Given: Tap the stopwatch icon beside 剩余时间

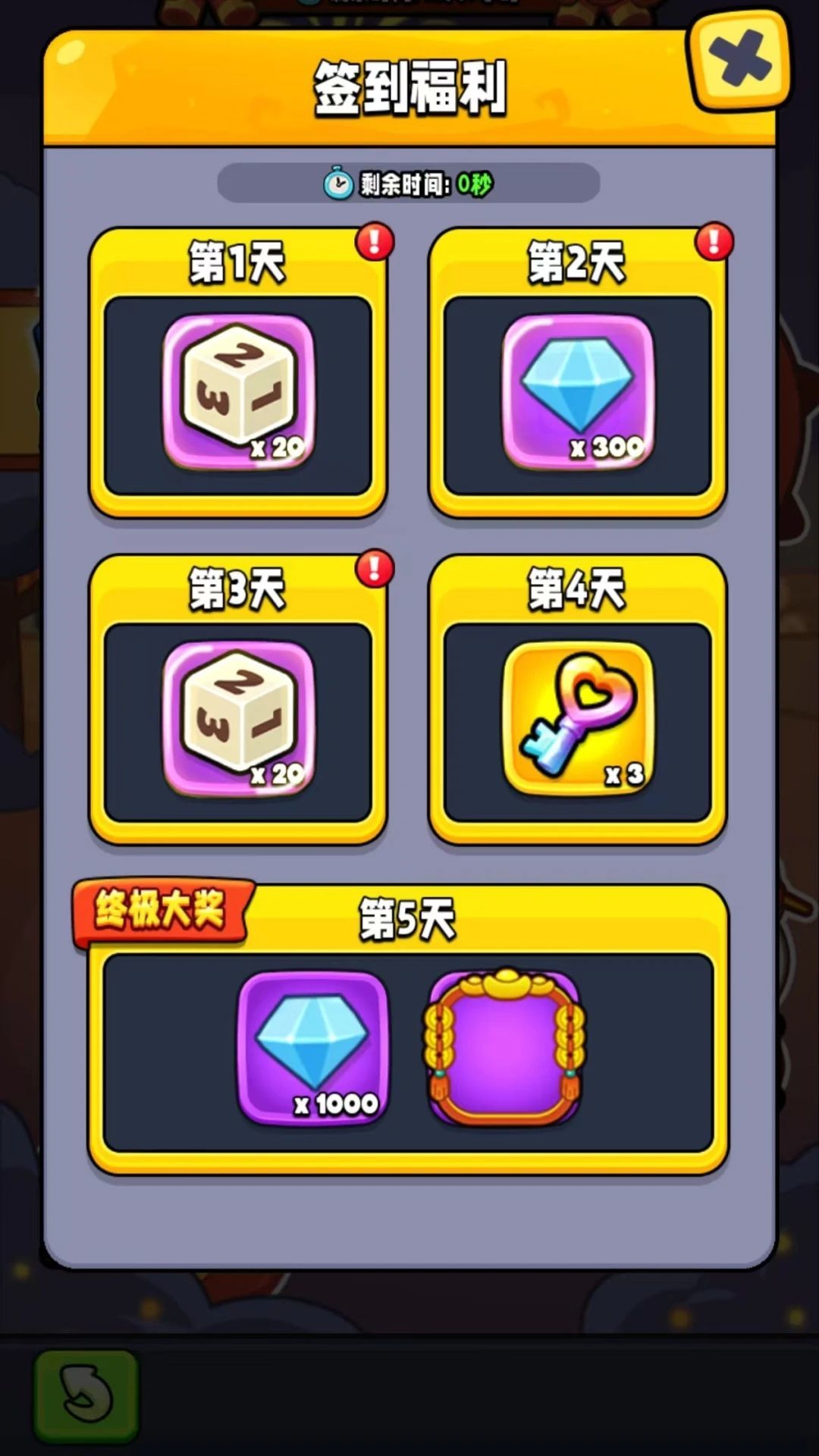Looking at the screenshot, I should (x=338, y=182).
